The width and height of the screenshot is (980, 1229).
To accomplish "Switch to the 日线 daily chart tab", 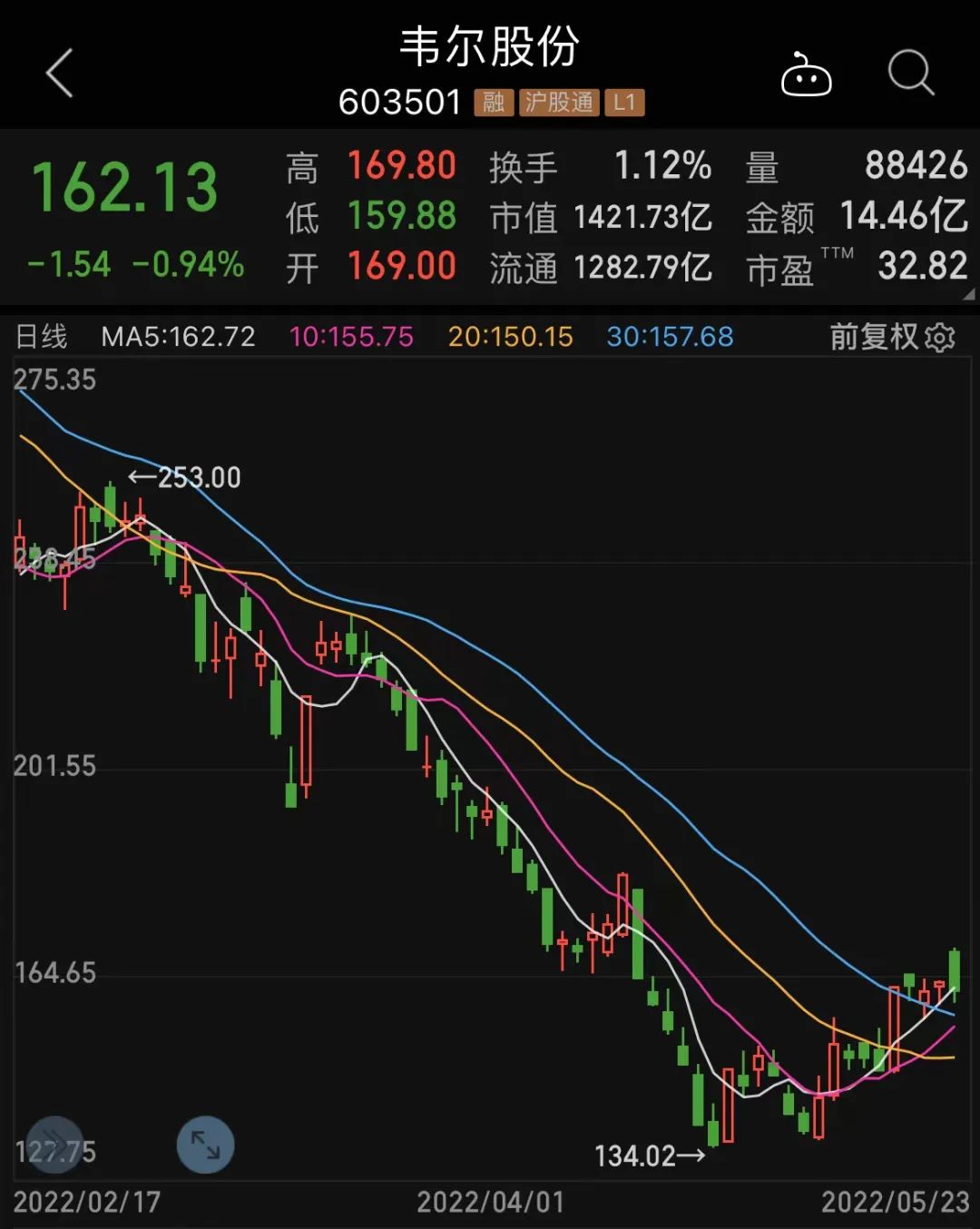I will [x=44, y=337].
